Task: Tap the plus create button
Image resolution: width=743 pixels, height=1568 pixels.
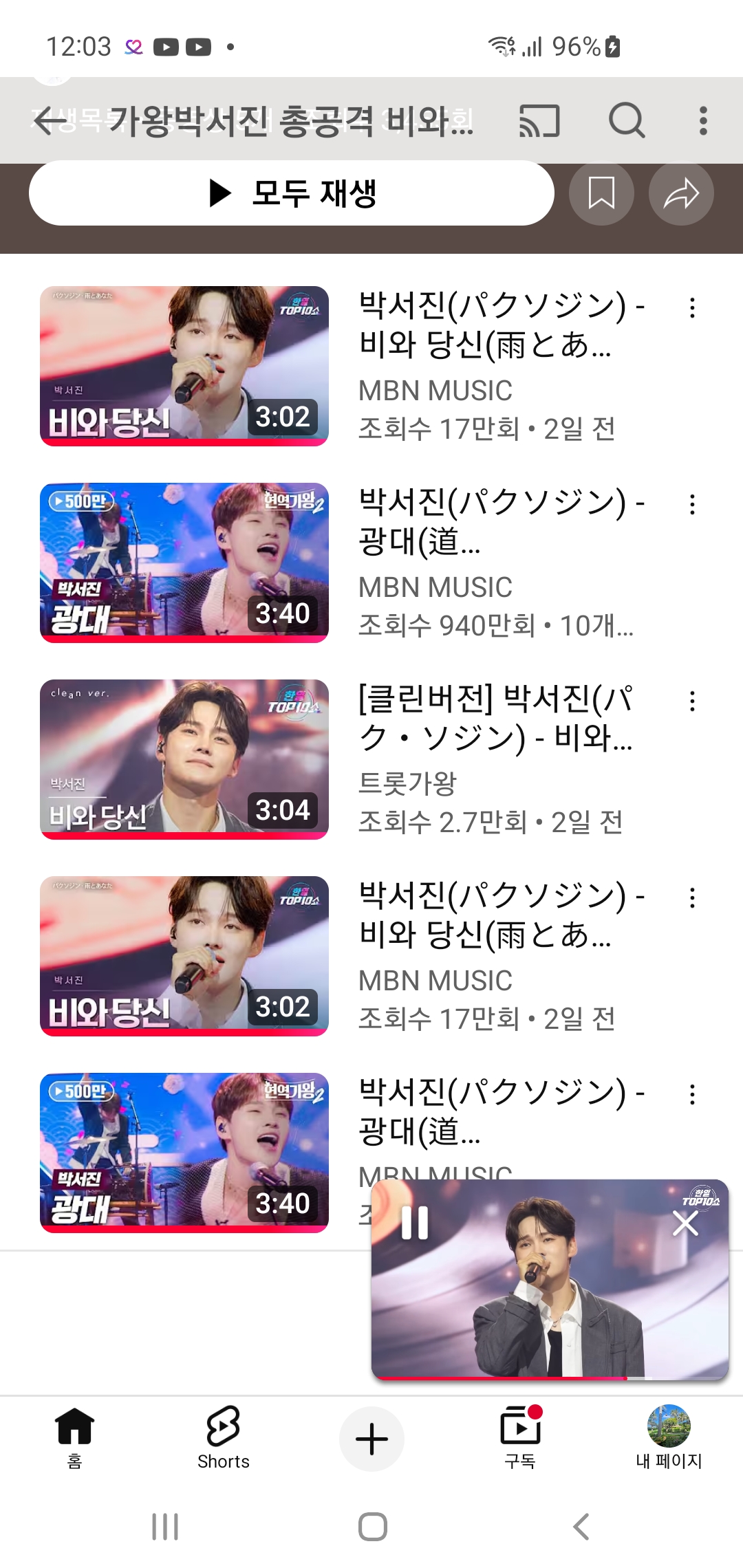Action: (x=371, y=1439)
